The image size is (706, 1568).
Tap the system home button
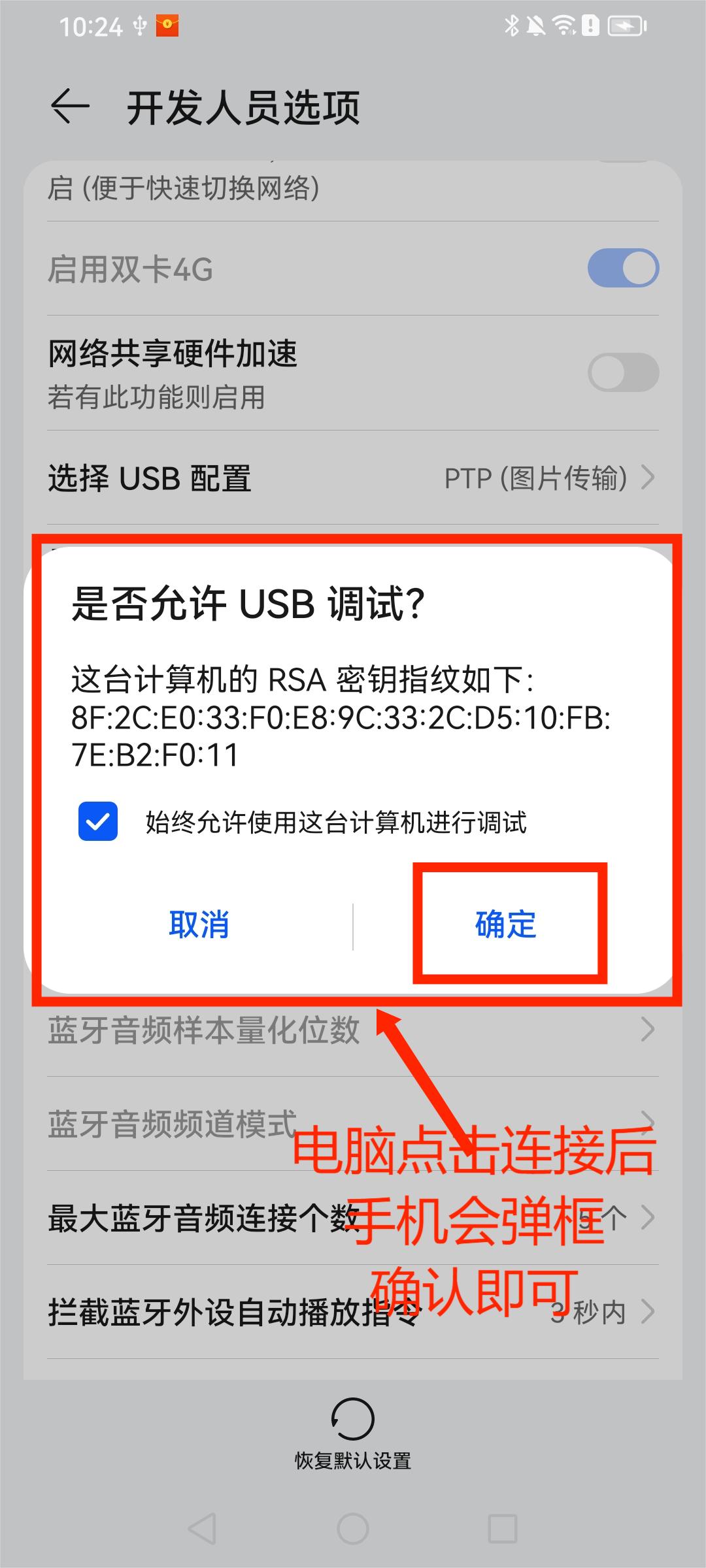coord(353,1529)
